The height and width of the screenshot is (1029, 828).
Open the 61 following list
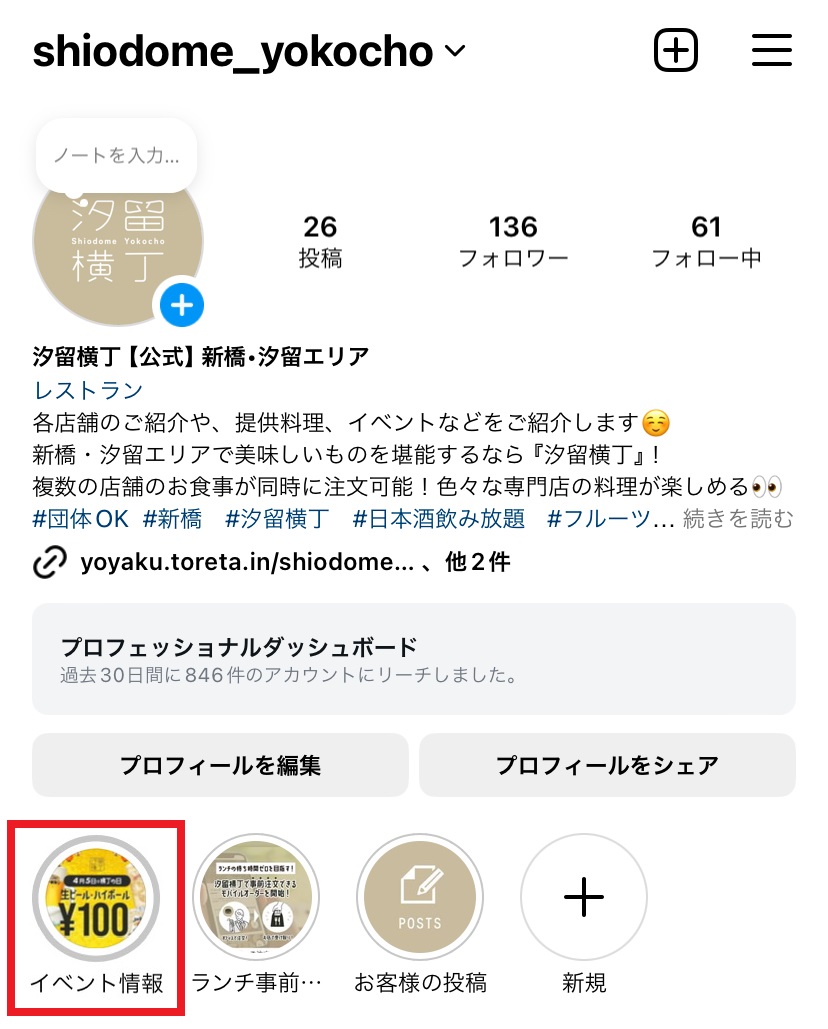click(x=706, y=241)
